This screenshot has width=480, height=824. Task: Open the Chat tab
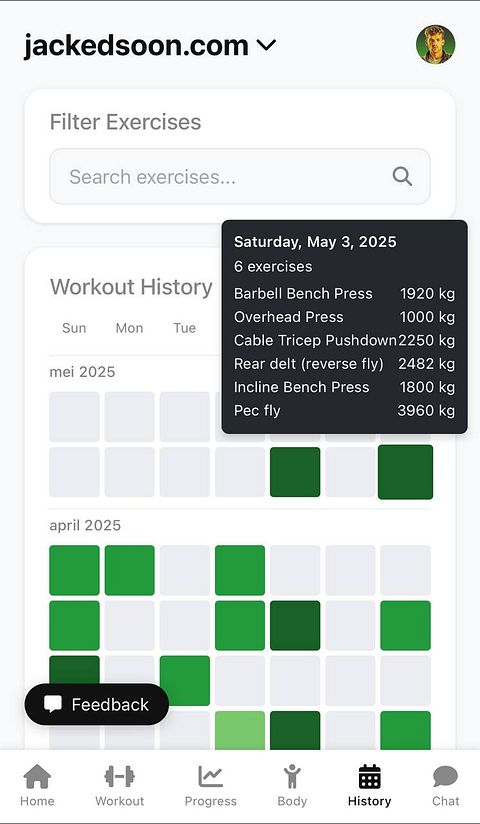coord(445,786)
